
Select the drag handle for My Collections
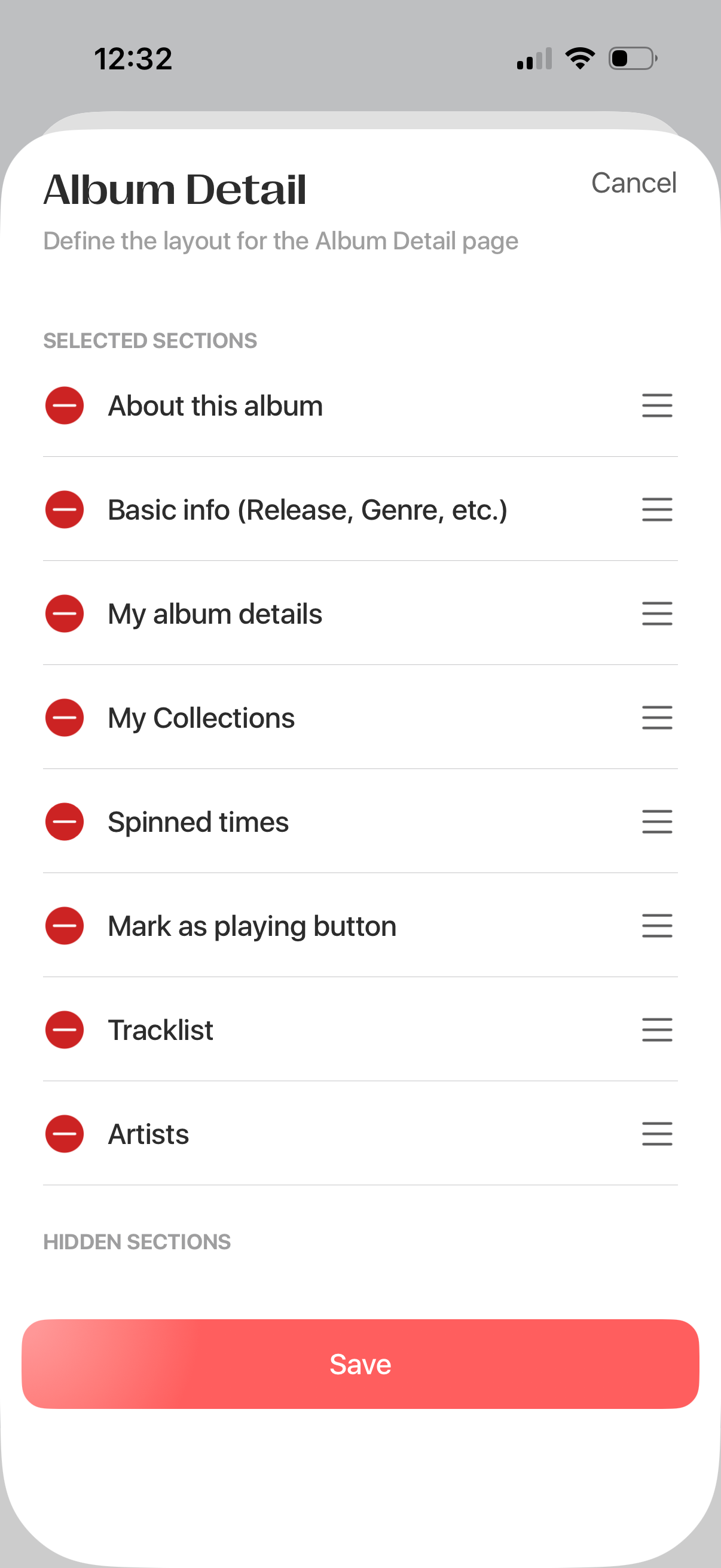click(x=657, y=718)
